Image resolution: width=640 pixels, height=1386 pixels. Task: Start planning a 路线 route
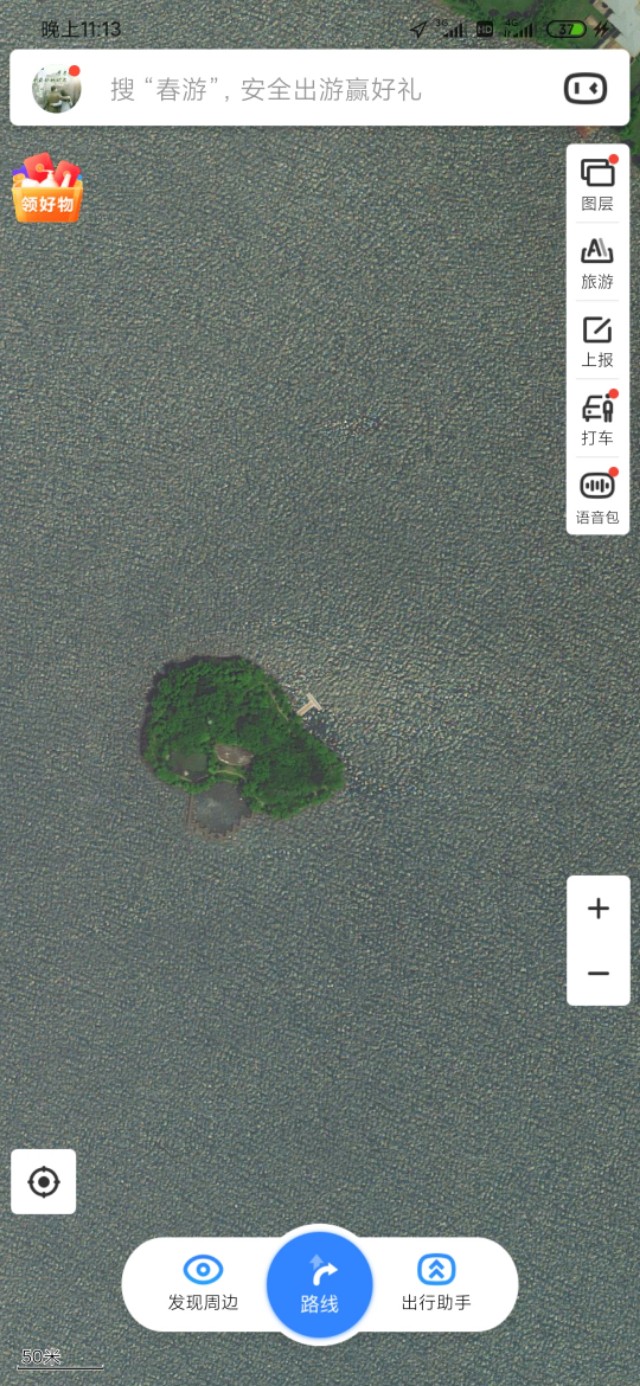click(320, 1284)
